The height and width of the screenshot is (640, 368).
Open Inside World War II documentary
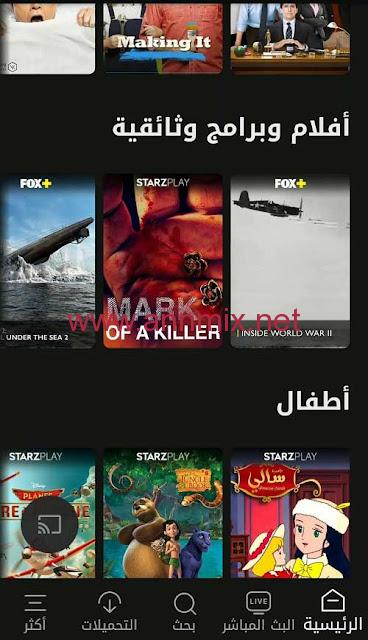290,261
